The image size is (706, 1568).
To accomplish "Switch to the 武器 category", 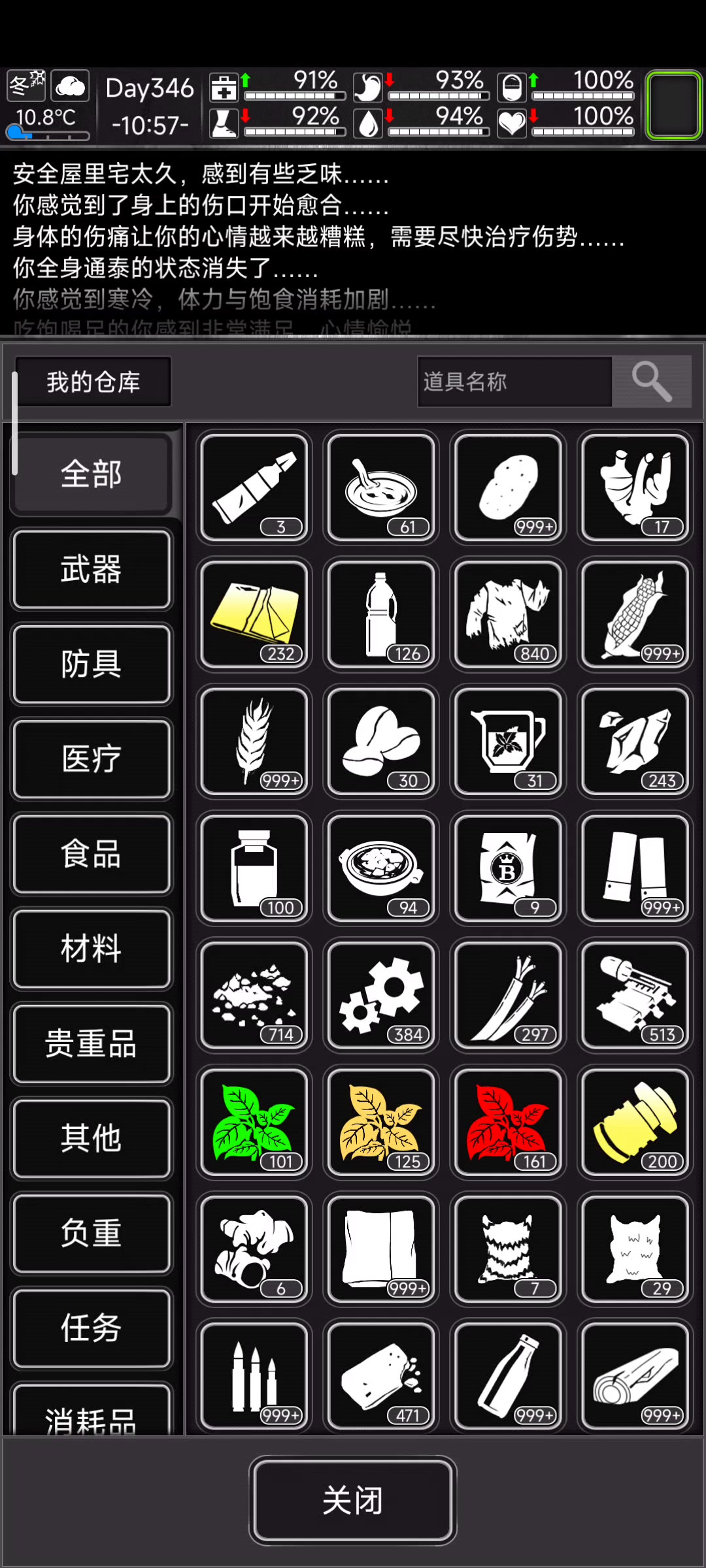I will pos(92,569).
